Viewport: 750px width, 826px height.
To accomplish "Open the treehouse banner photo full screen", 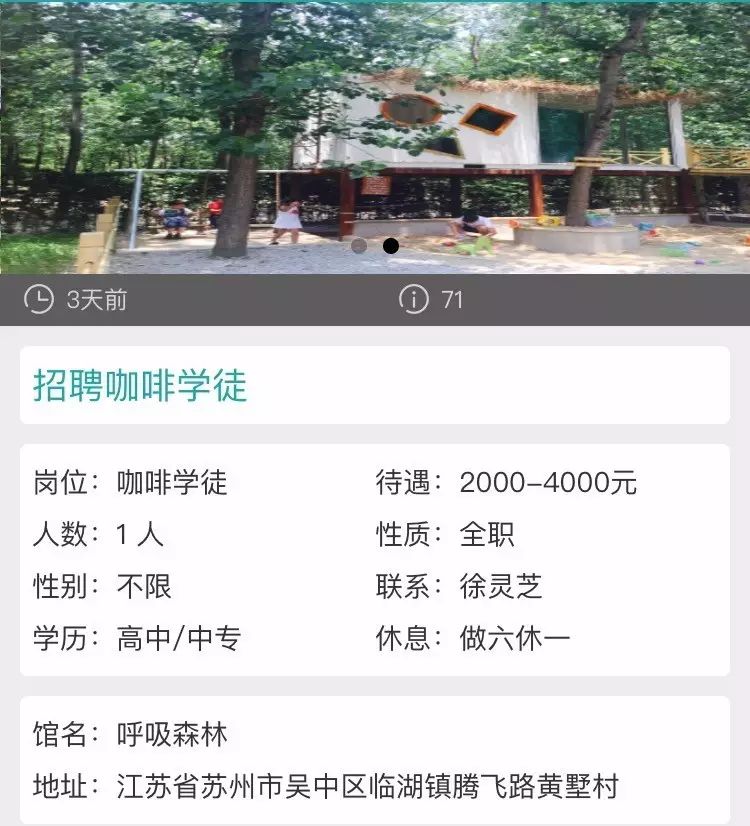I will pos(375,130).
